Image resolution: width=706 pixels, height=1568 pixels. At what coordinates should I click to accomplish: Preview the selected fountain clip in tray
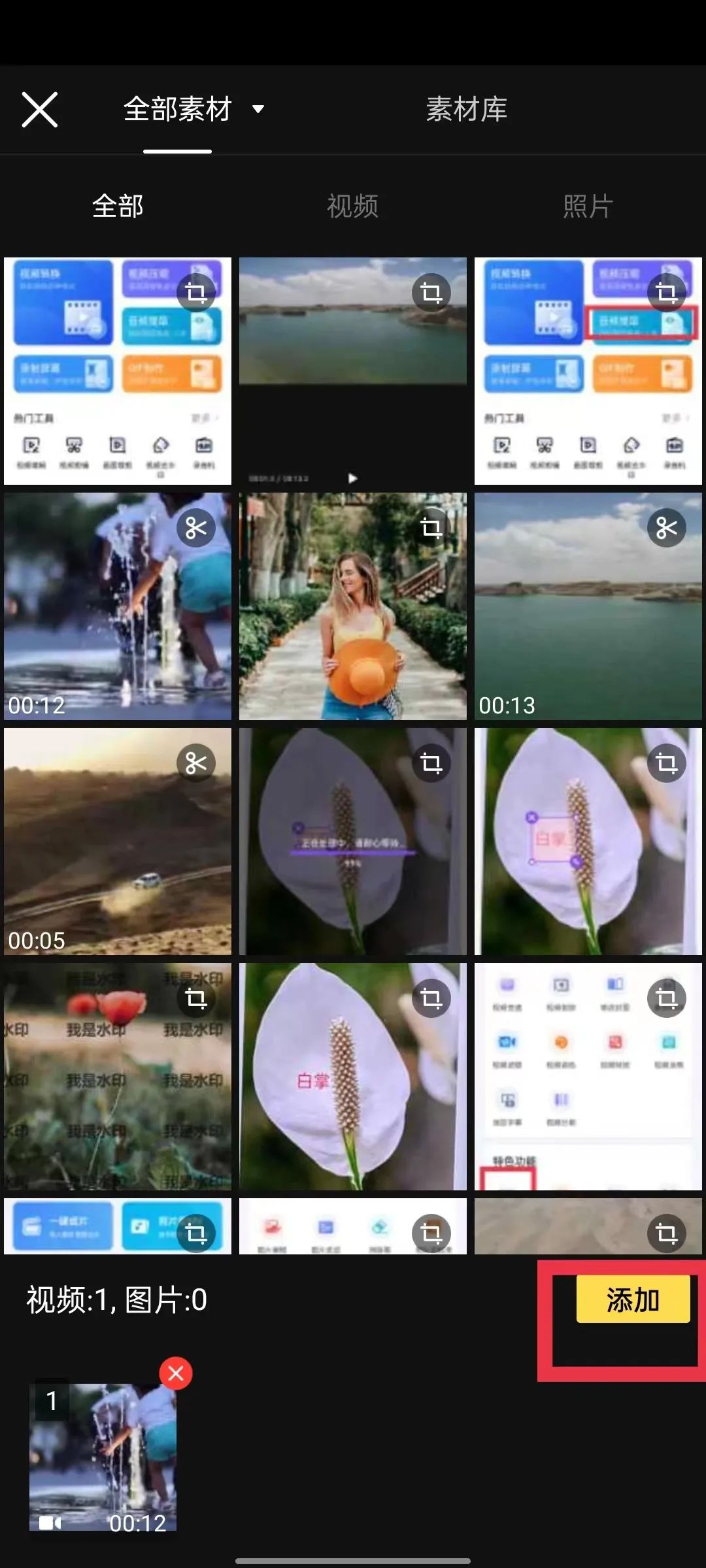tap(103, 1457)
